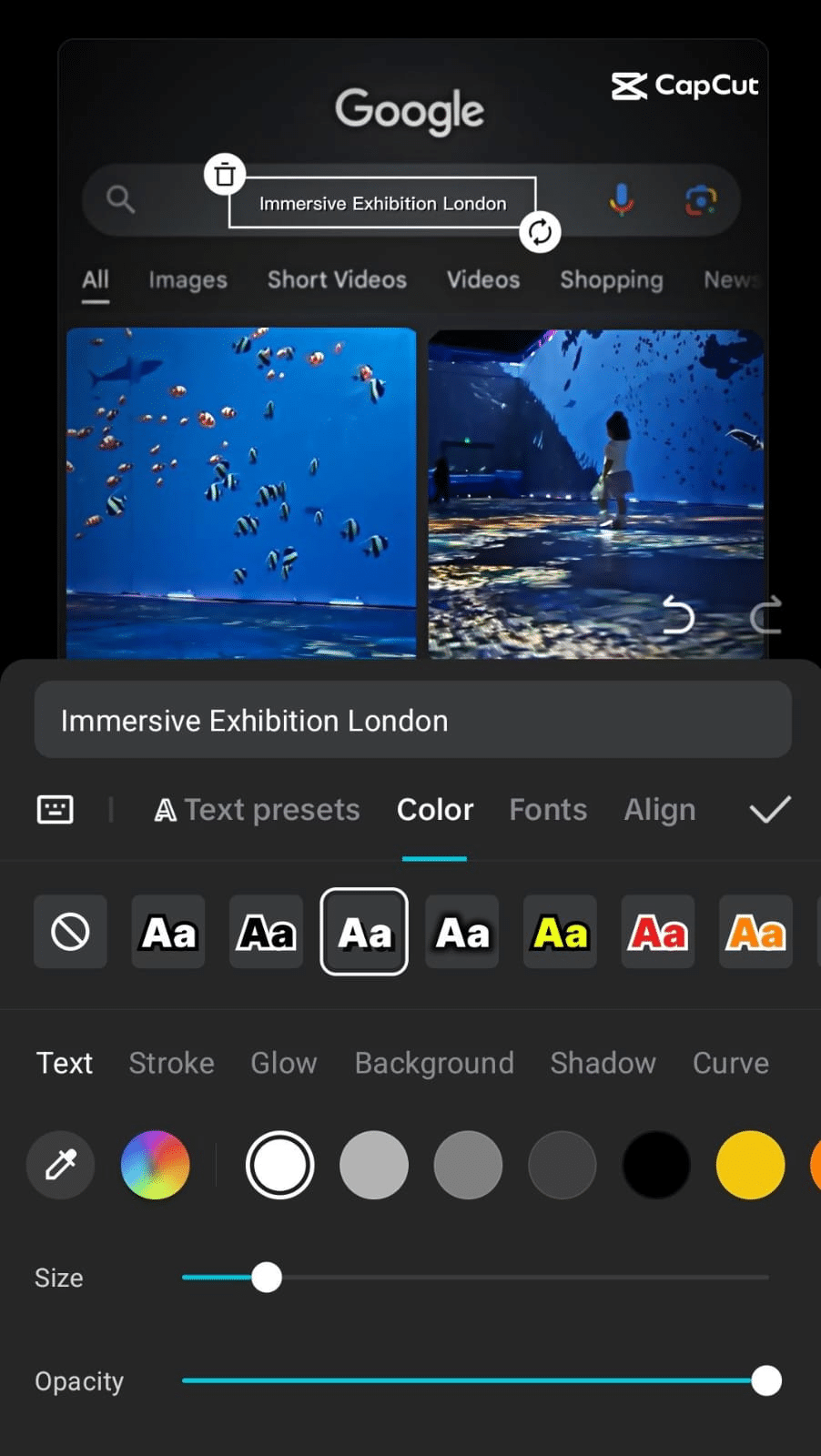821x1456 pixels.
Task: Open the Stroke settings
Action: (x=171, y=1063)
